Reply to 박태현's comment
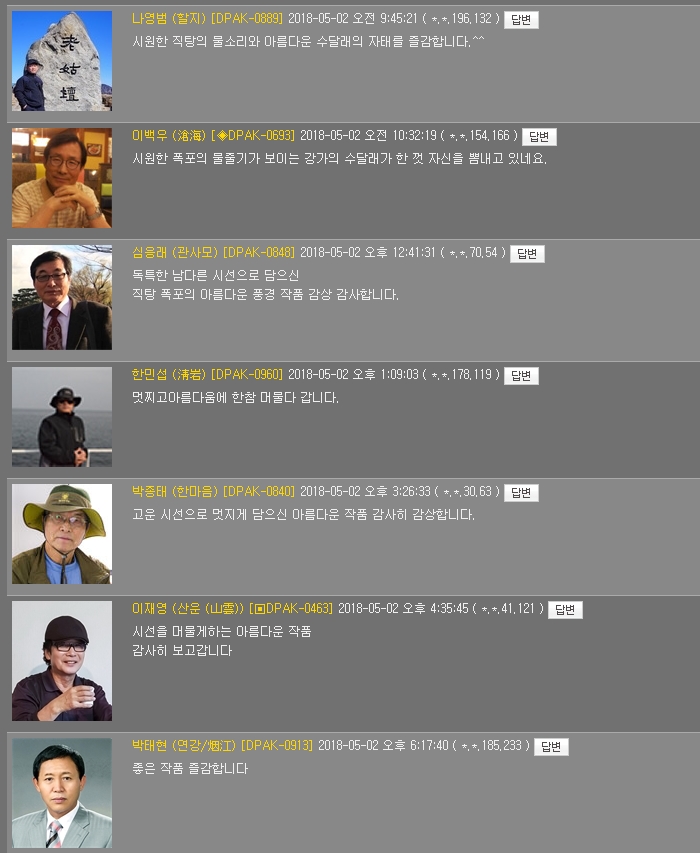The width and height of the screenshot is (700, 853). tap(551, 747)
